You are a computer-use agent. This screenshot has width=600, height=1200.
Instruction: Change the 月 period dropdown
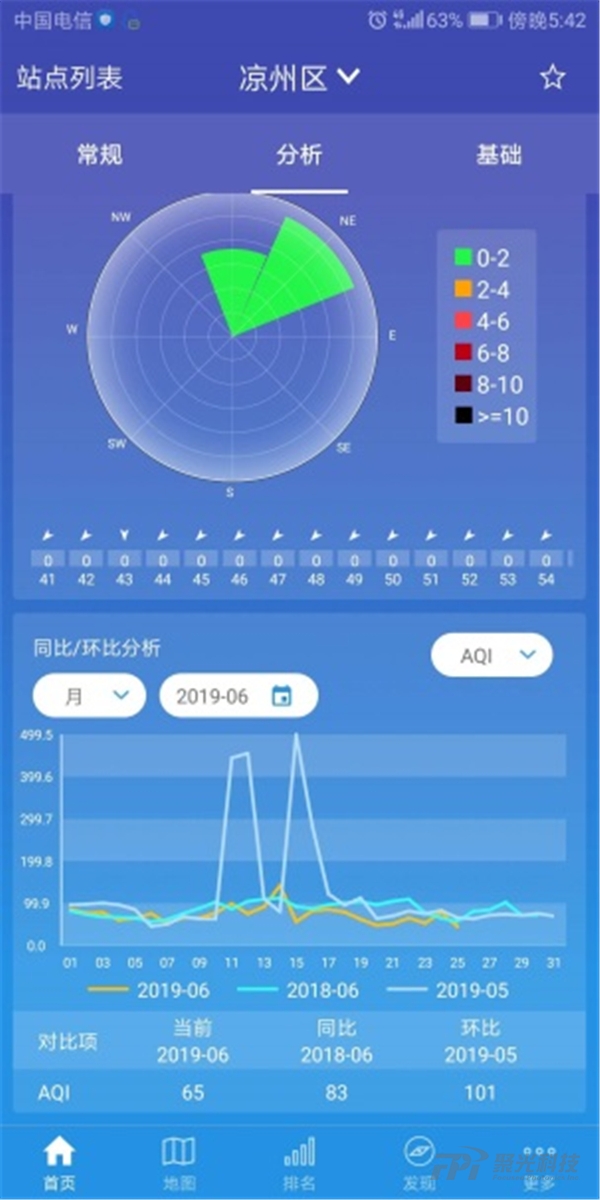(90, 696)
